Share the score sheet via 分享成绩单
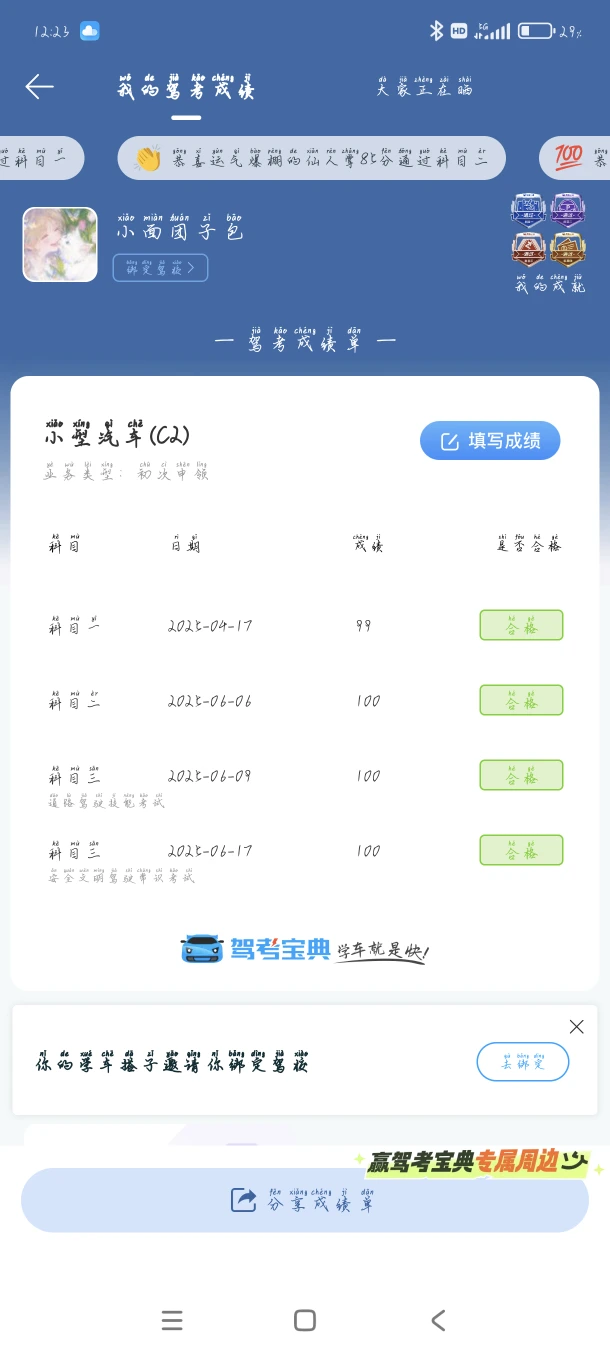Screen dimensions: 610x1356 click(x=305, y=1200)
